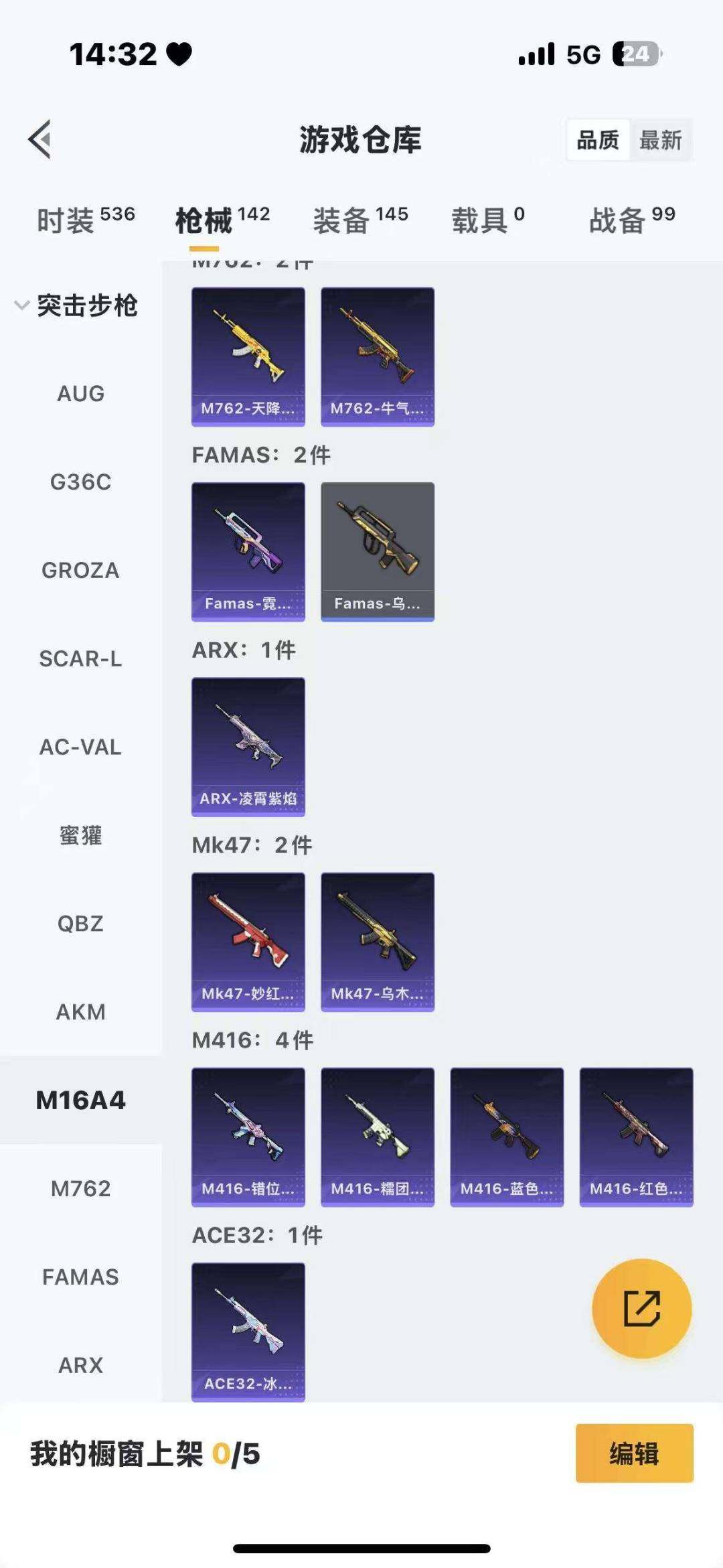The width and height of the screenshot is (723, 1568).
Task: Select GROZA in the sidebar
Action: pos(80,571)
